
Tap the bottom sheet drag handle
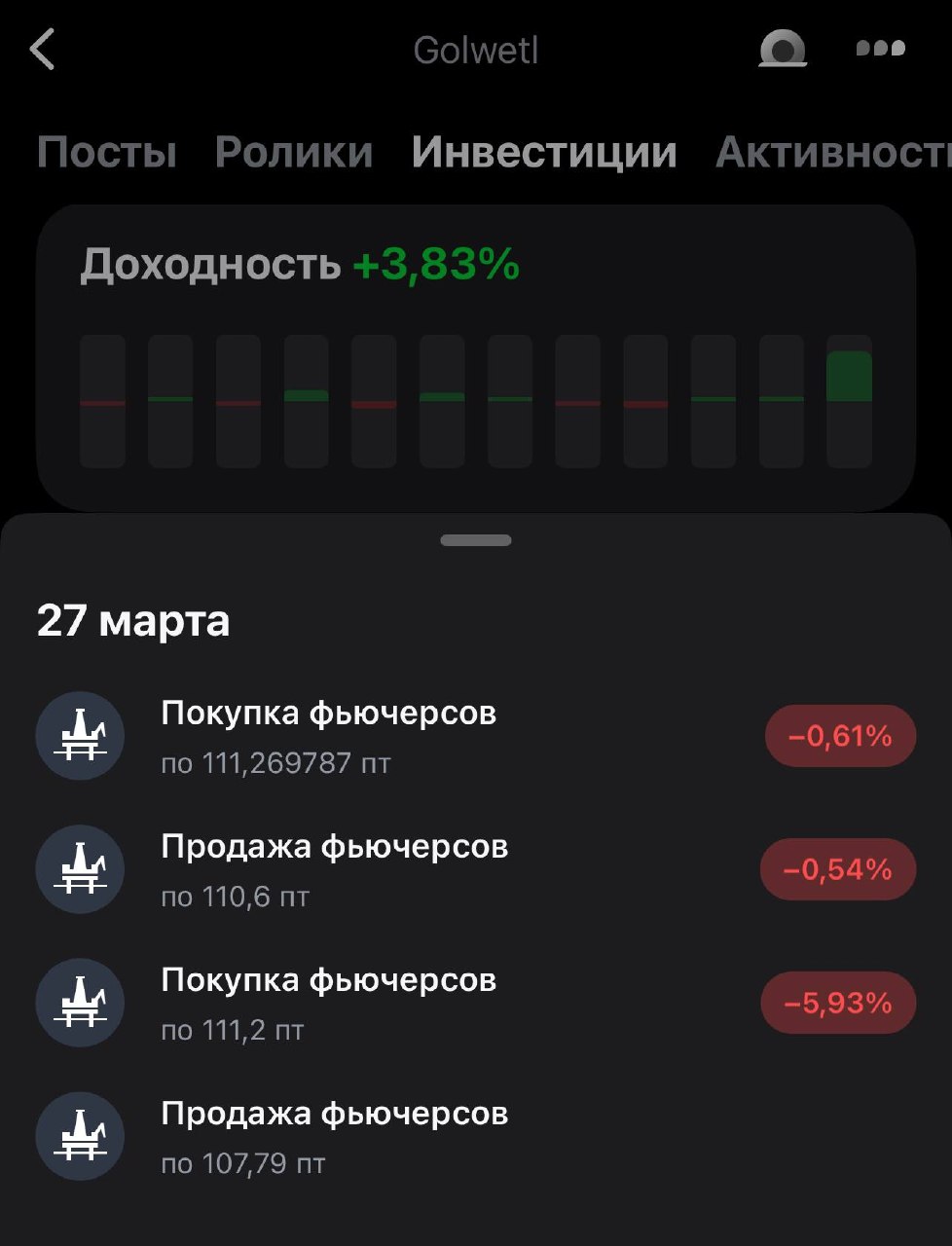click(x=476, y=540)
